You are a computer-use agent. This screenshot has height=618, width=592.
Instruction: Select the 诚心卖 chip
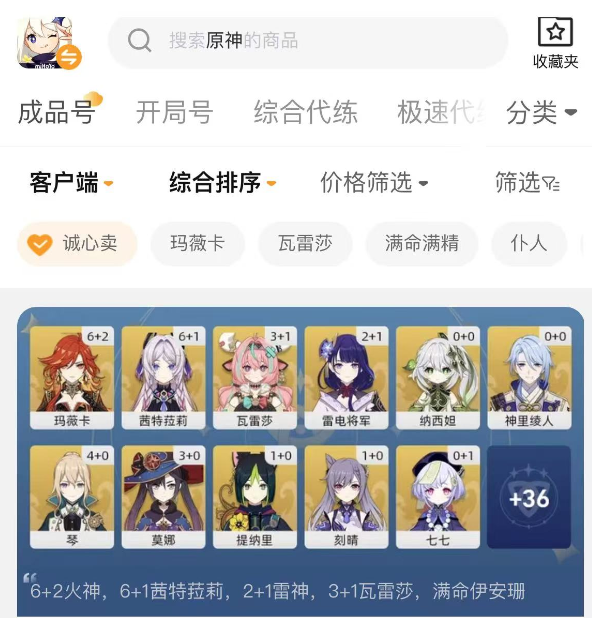click(x=77, y=244)
